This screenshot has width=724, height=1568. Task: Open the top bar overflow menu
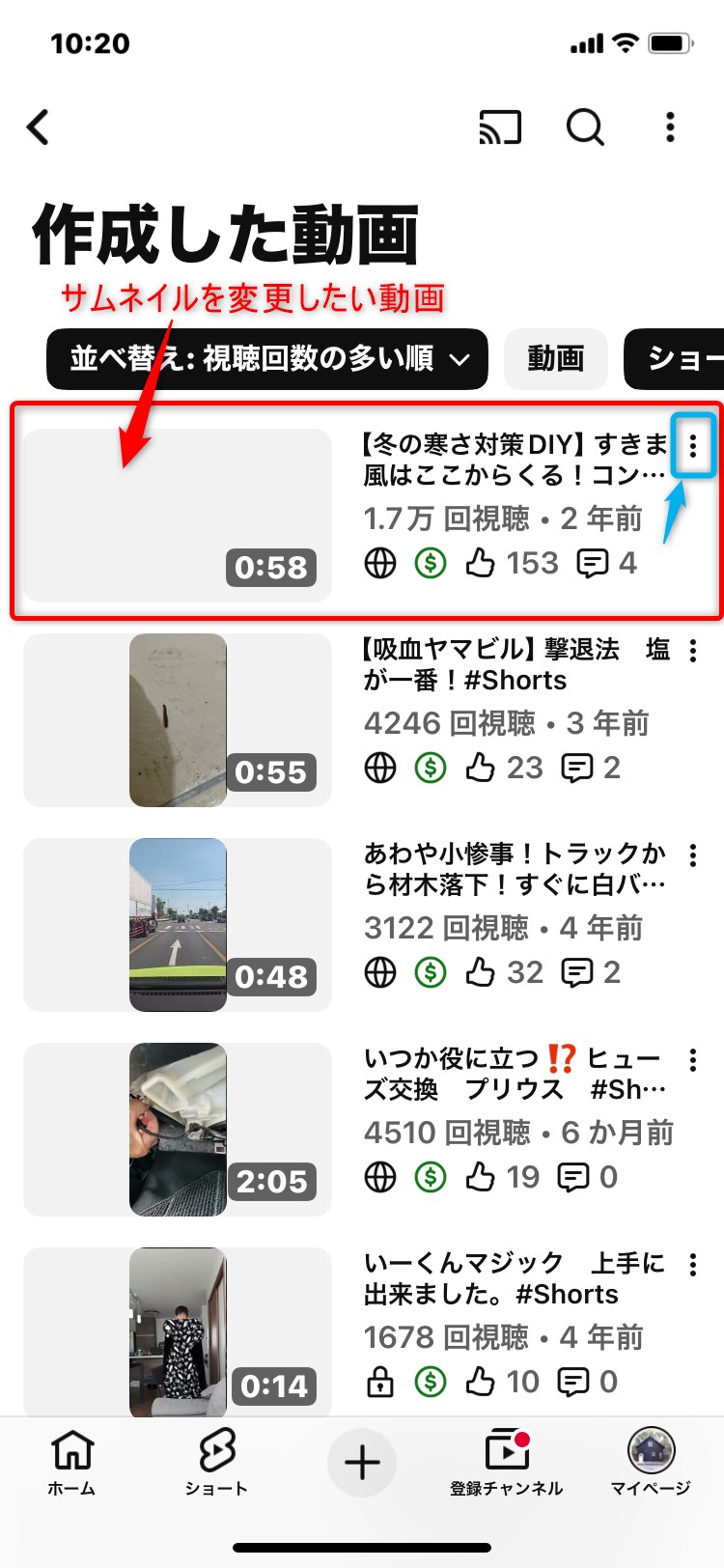point(670,126)
